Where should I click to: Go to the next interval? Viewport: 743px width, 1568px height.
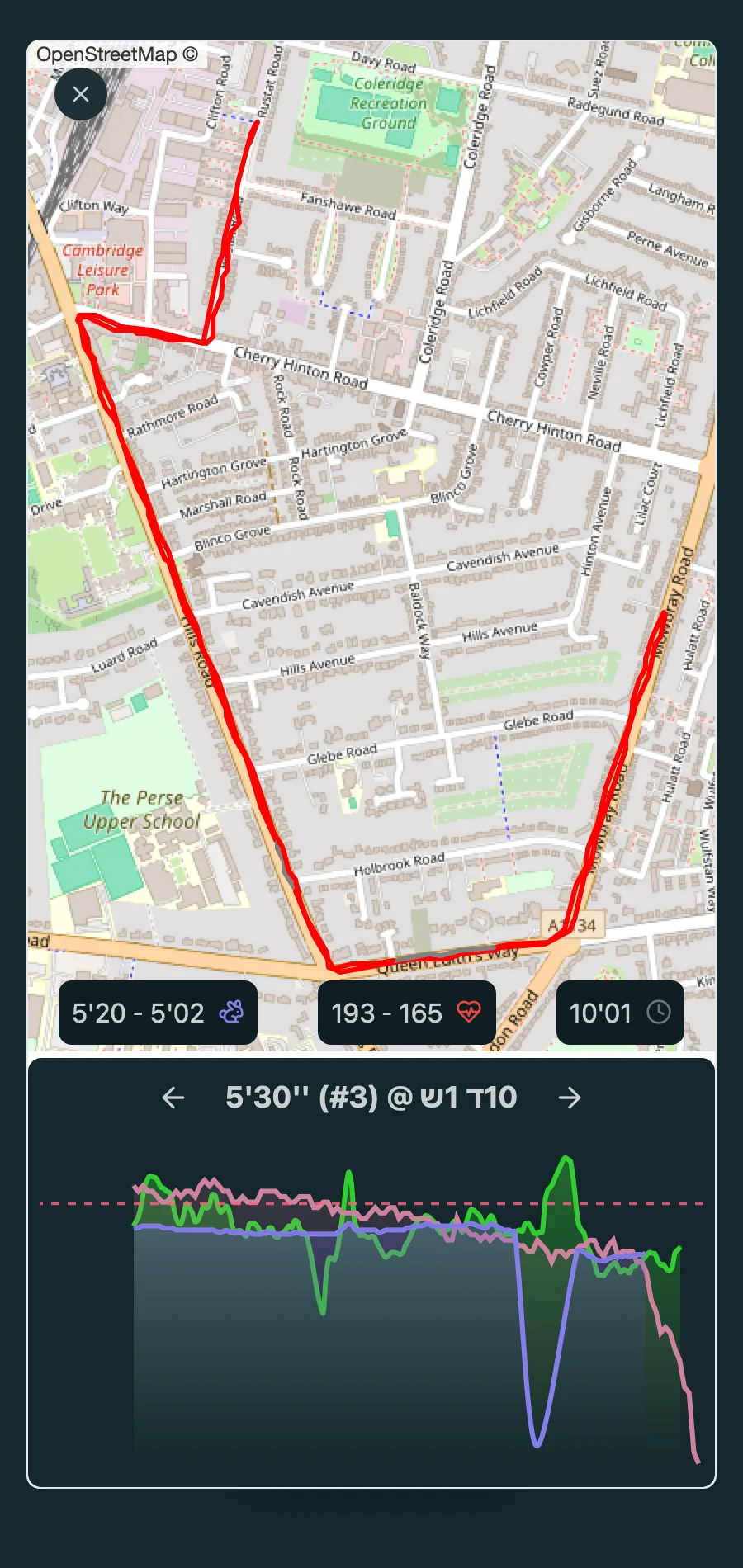570,1098
